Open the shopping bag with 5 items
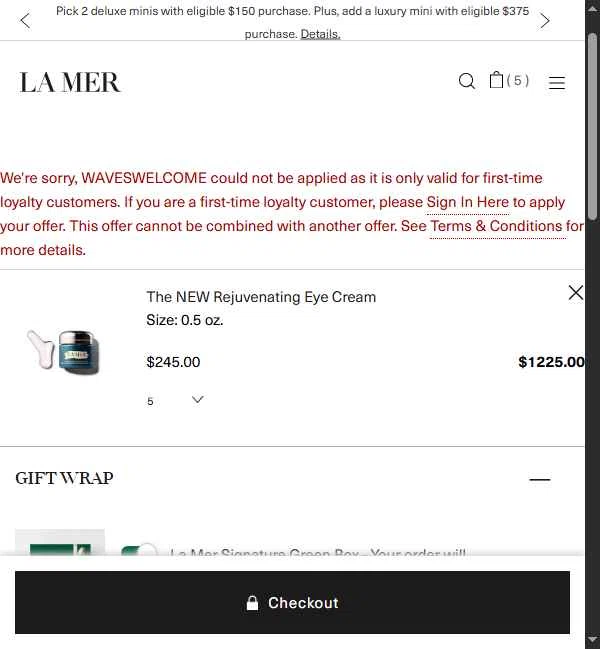 (x=508, y=81)
